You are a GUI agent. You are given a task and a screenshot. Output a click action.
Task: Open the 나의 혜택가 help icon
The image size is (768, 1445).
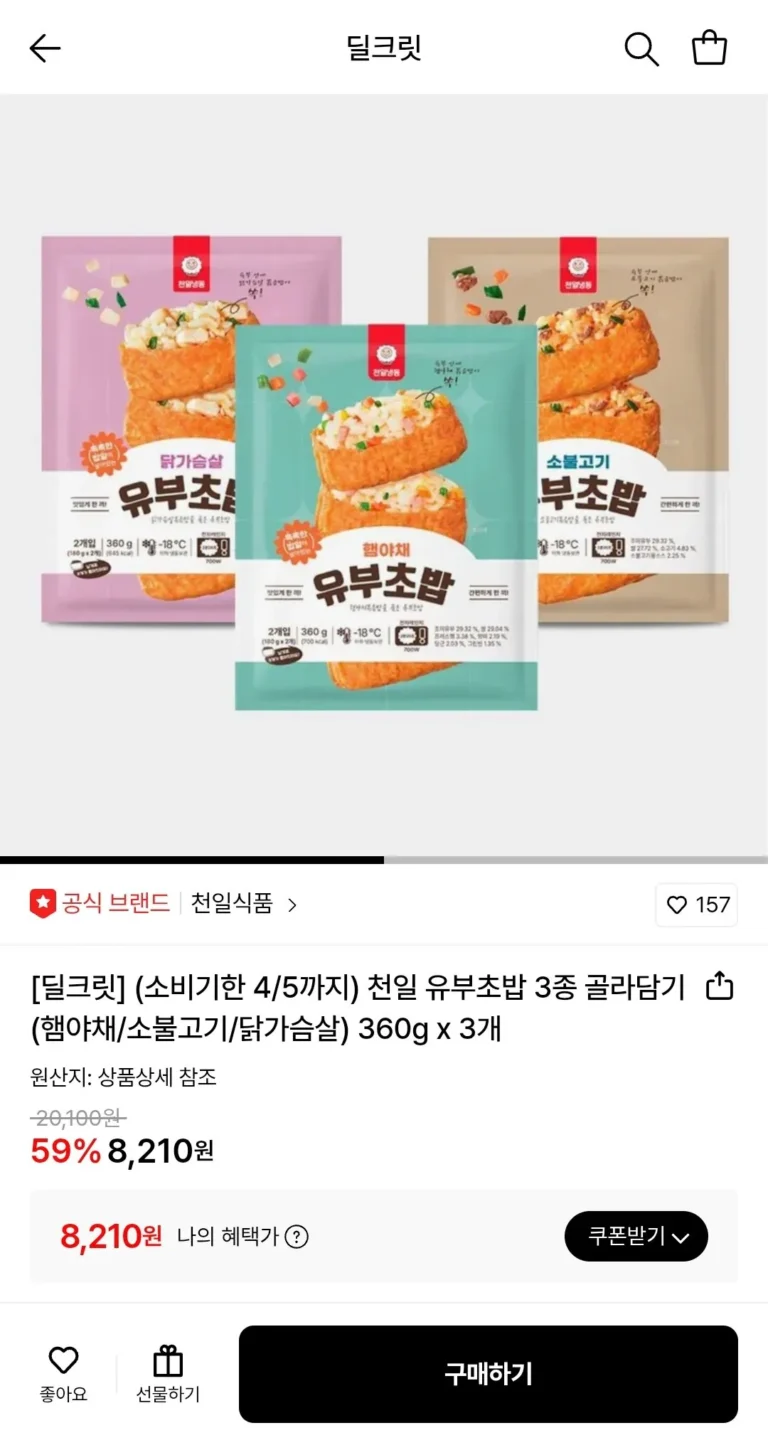[x=296, y=1237]
